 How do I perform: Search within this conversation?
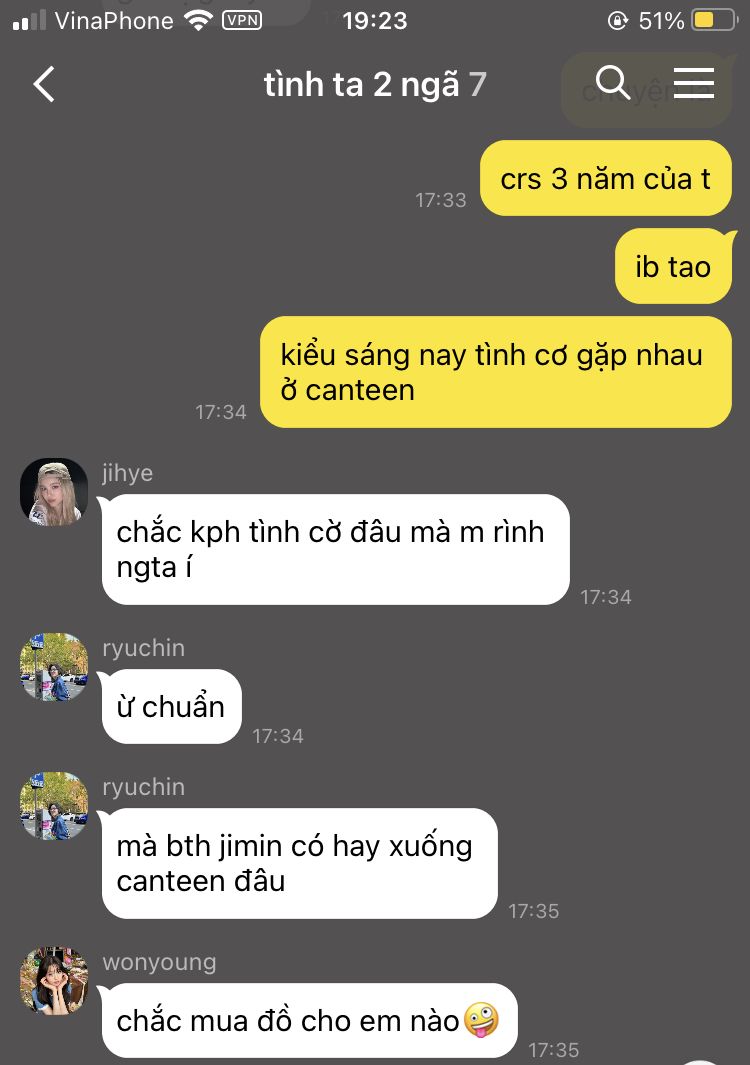tap(613, 84)
